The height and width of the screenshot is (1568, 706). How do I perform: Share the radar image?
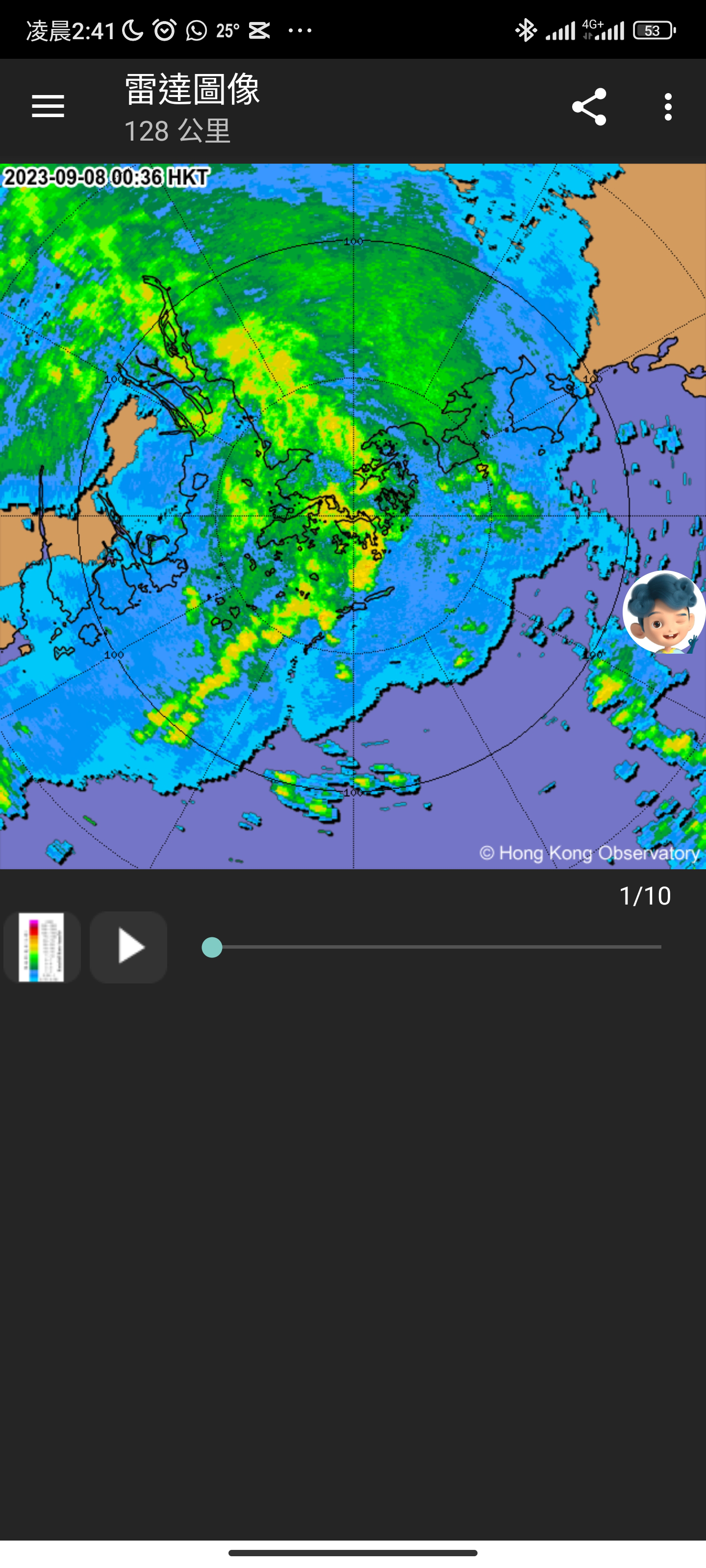[x=589, y=106]
